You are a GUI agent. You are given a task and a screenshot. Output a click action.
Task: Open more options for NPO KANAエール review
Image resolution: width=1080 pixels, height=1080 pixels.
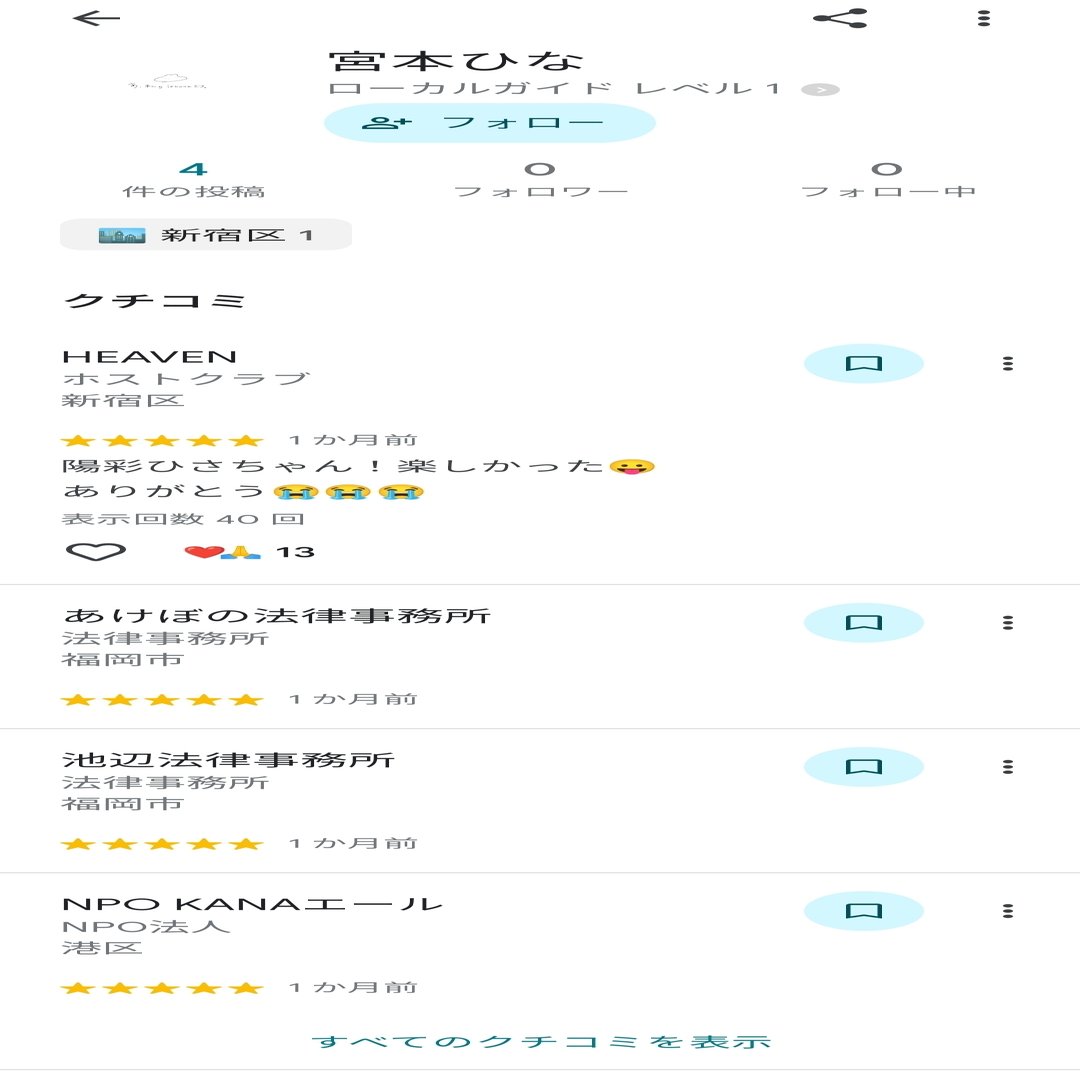[x=1007, y=910]
